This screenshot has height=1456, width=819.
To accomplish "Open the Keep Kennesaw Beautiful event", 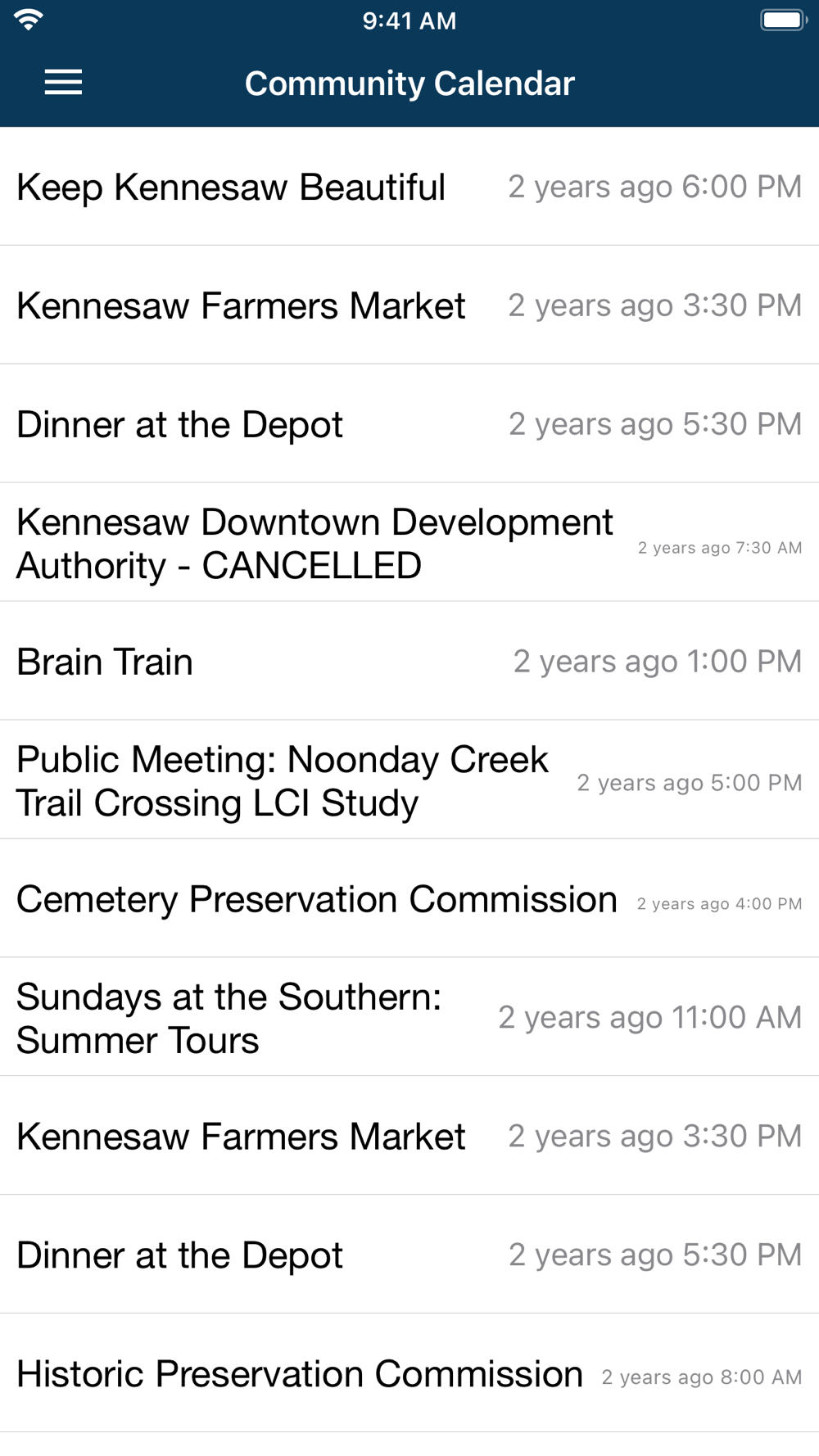I will [231, 188].
